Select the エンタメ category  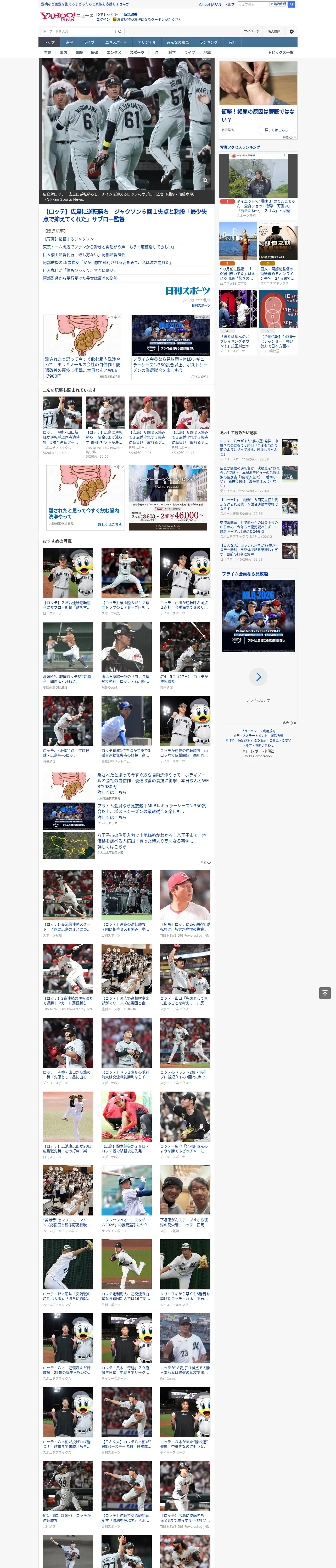[114, 52]
